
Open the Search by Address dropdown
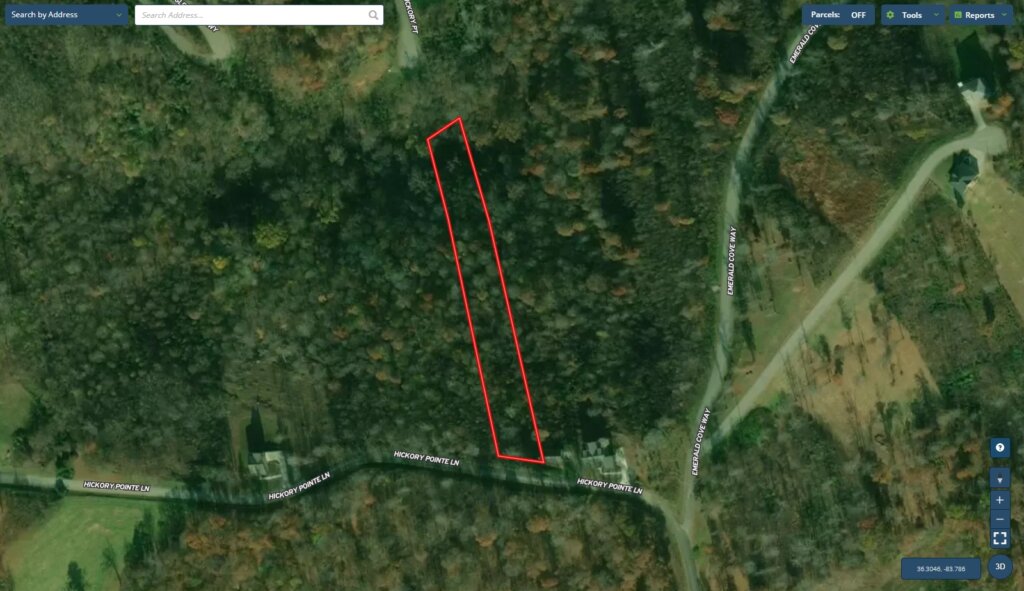pyautogui.click(x=66, y=15)
